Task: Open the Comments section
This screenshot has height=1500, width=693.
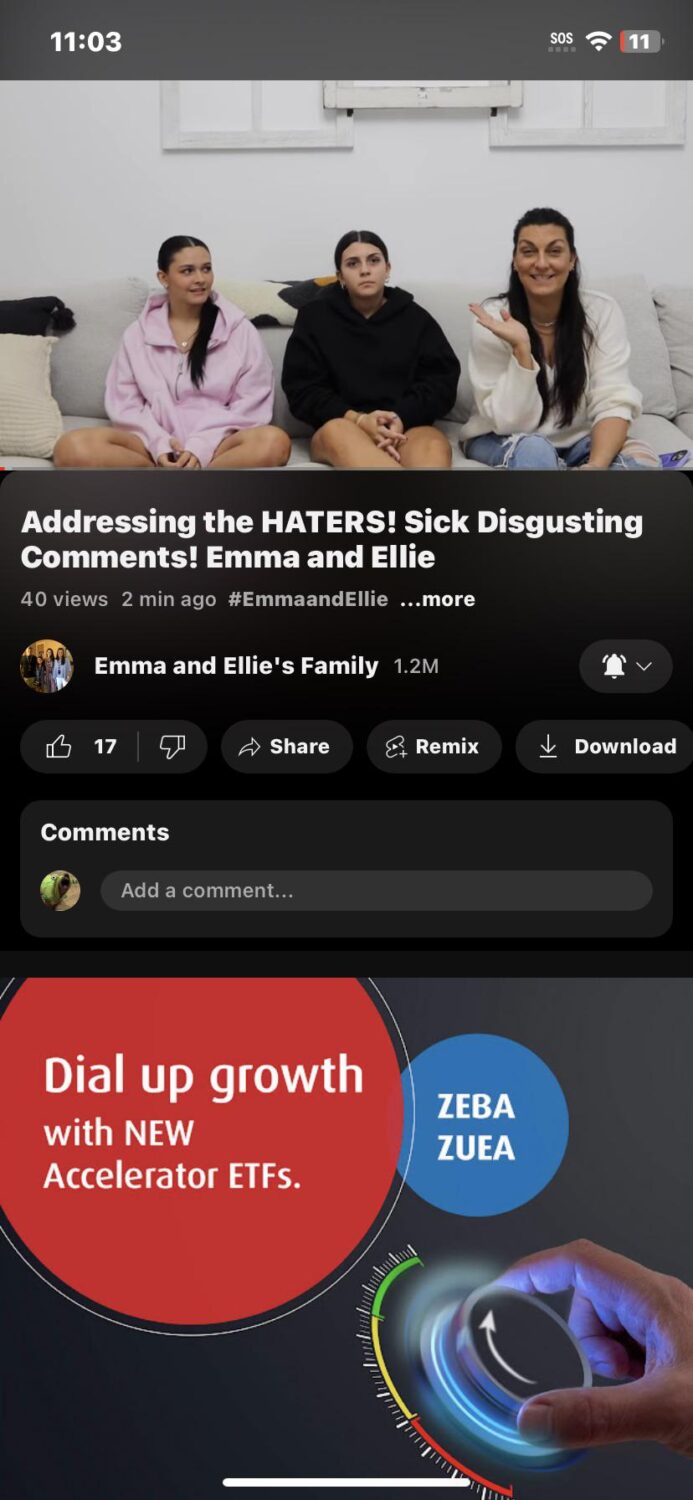Action: pos(105,832)
